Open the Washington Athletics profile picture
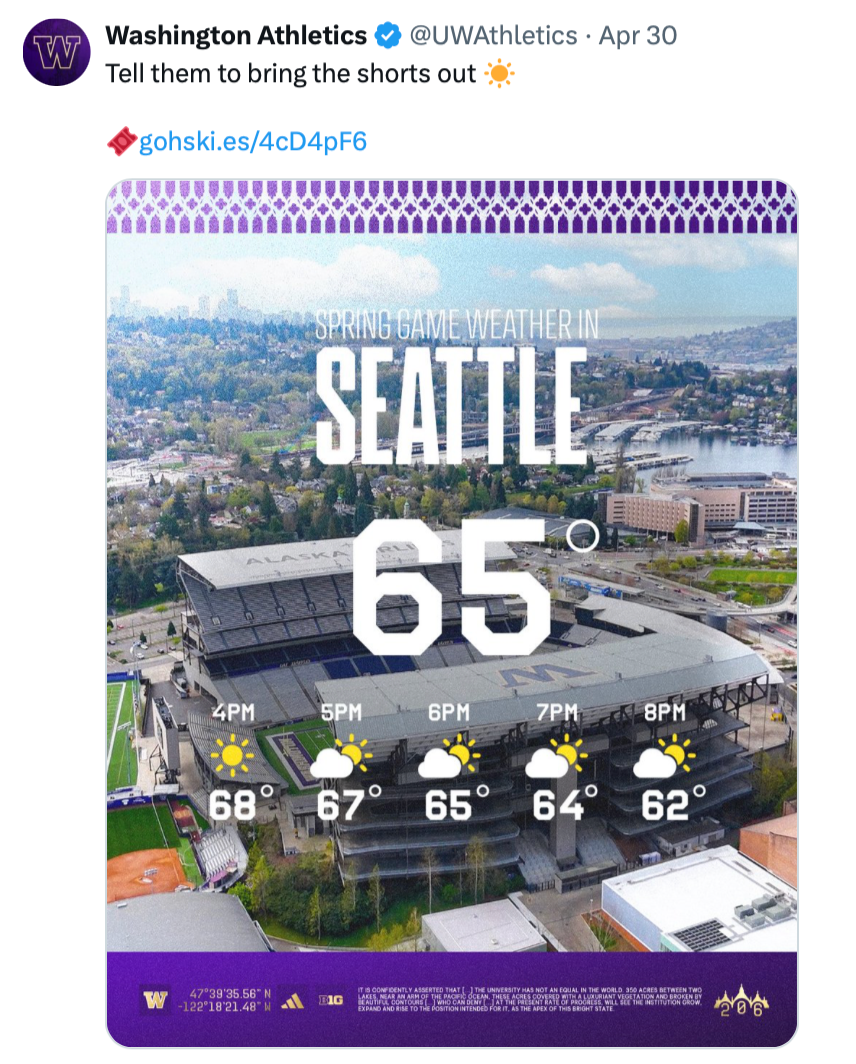The width and height of the screenshot is (856, 1064). point(56,52)
